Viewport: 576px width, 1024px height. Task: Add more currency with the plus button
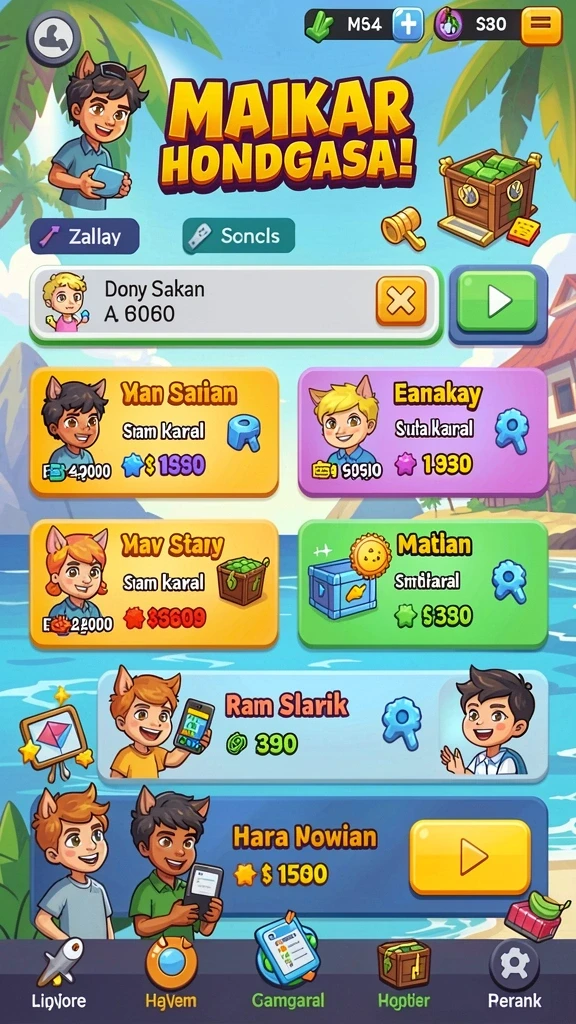408,25
